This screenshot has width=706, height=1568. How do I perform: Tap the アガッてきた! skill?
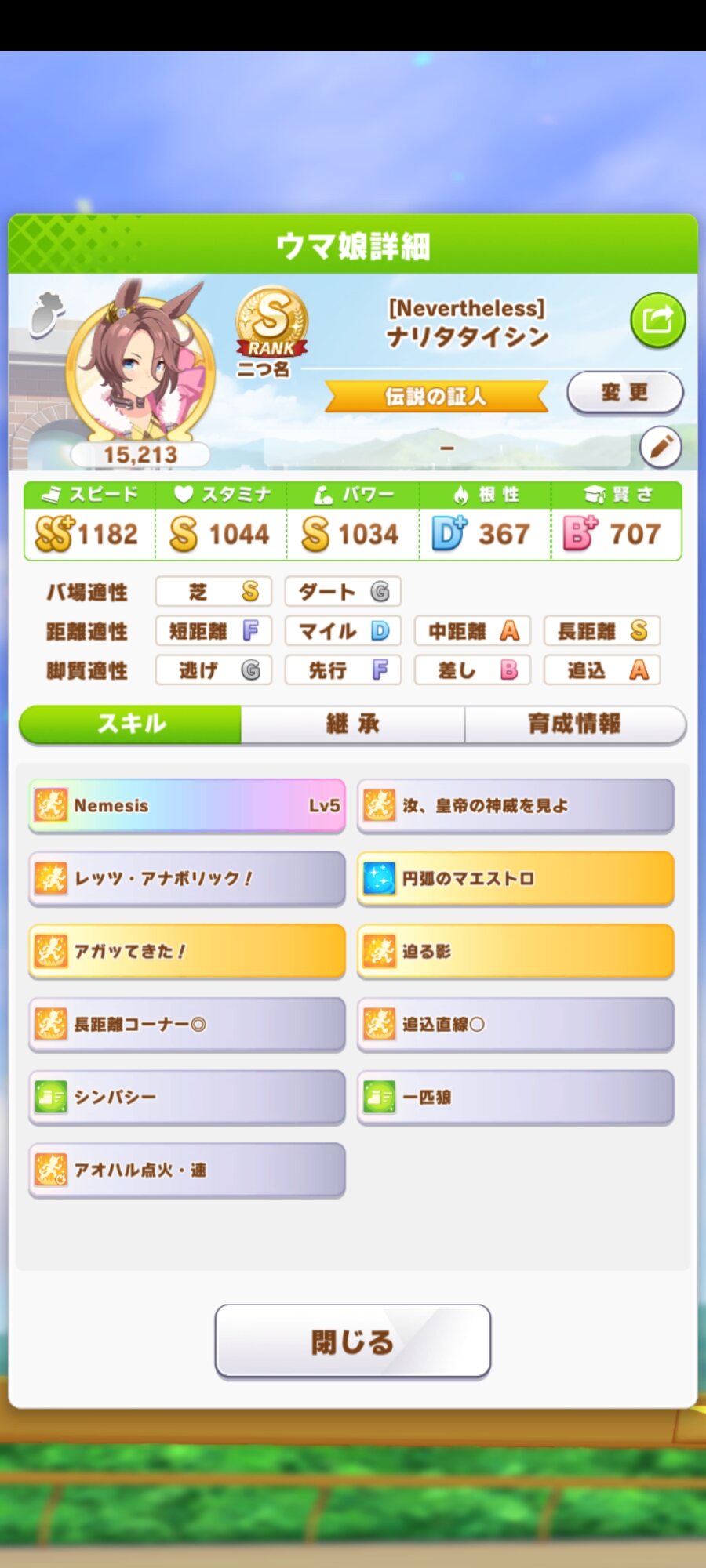[x=187, y=952]
